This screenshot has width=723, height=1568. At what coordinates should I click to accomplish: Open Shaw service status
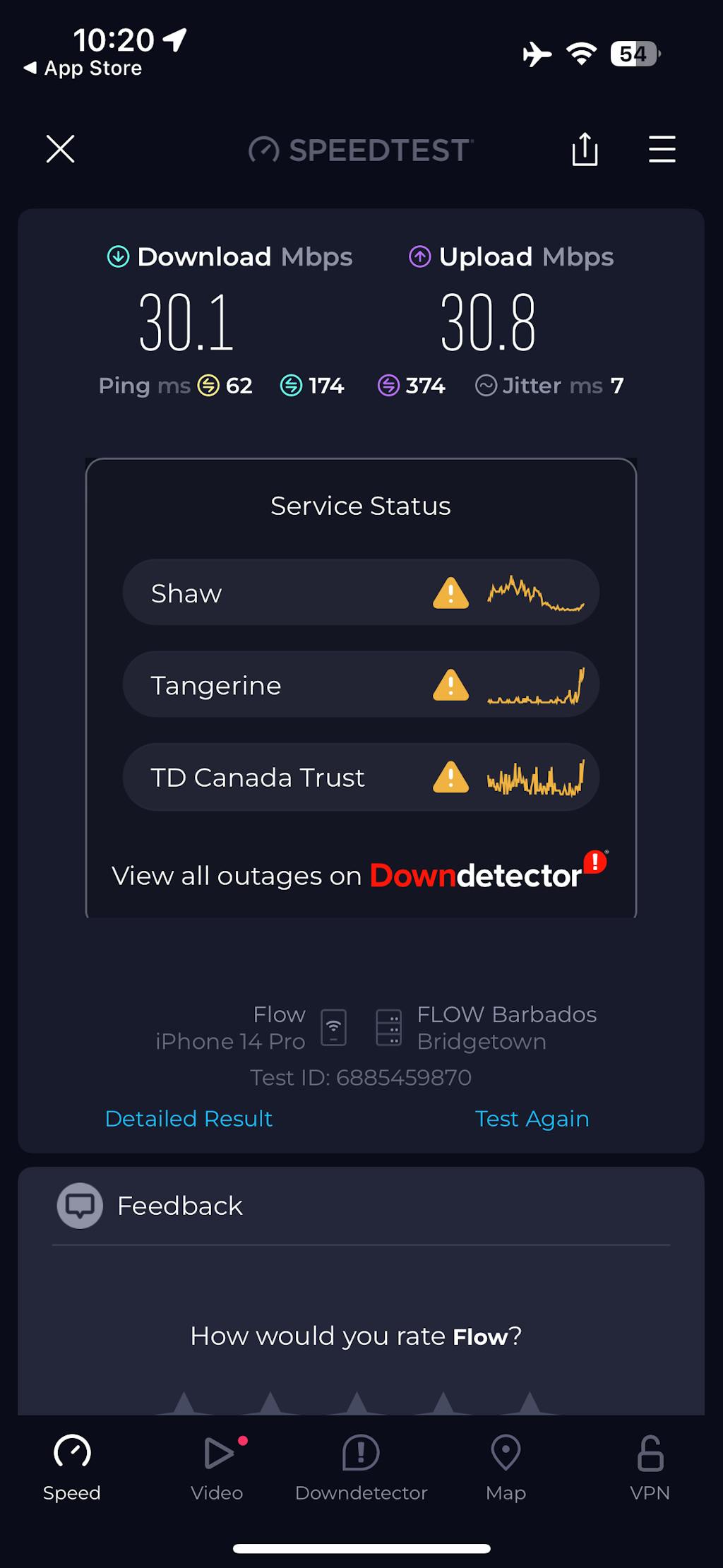click(361, 593)
